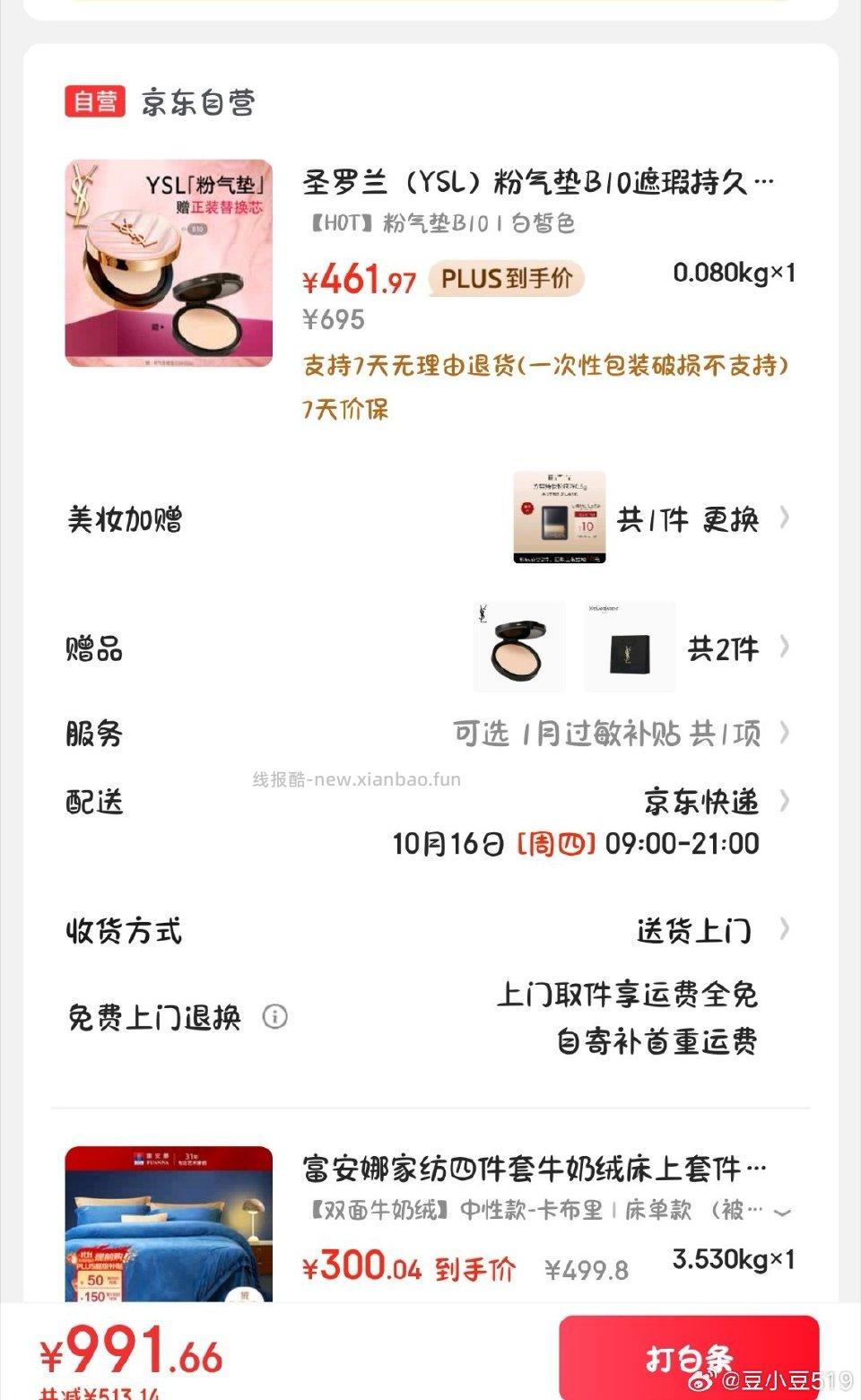
Task: Open the 服务 过敏补贴 options chevron
Action: point(787,733)
